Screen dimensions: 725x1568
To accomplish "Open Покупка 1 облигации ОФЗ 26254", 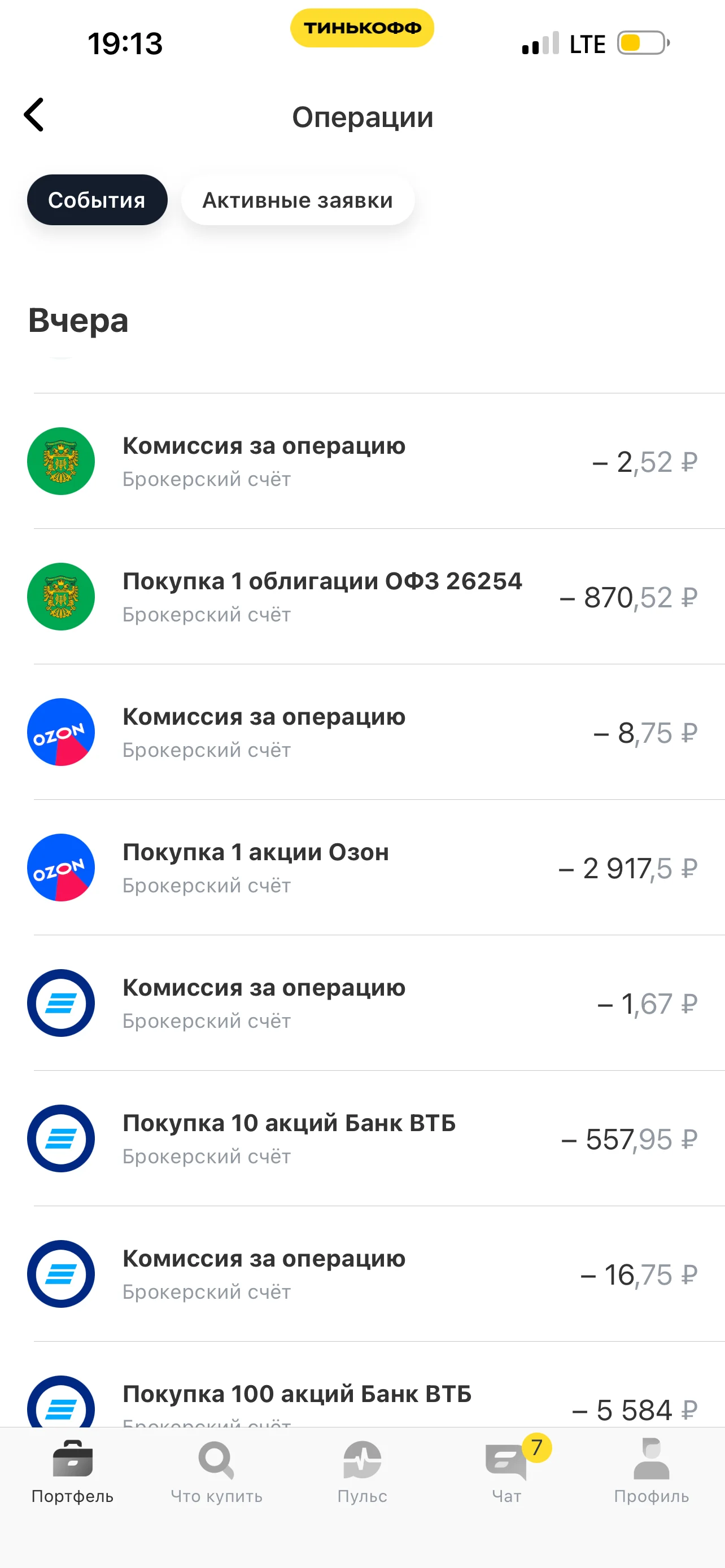I will tap(362, 597).
